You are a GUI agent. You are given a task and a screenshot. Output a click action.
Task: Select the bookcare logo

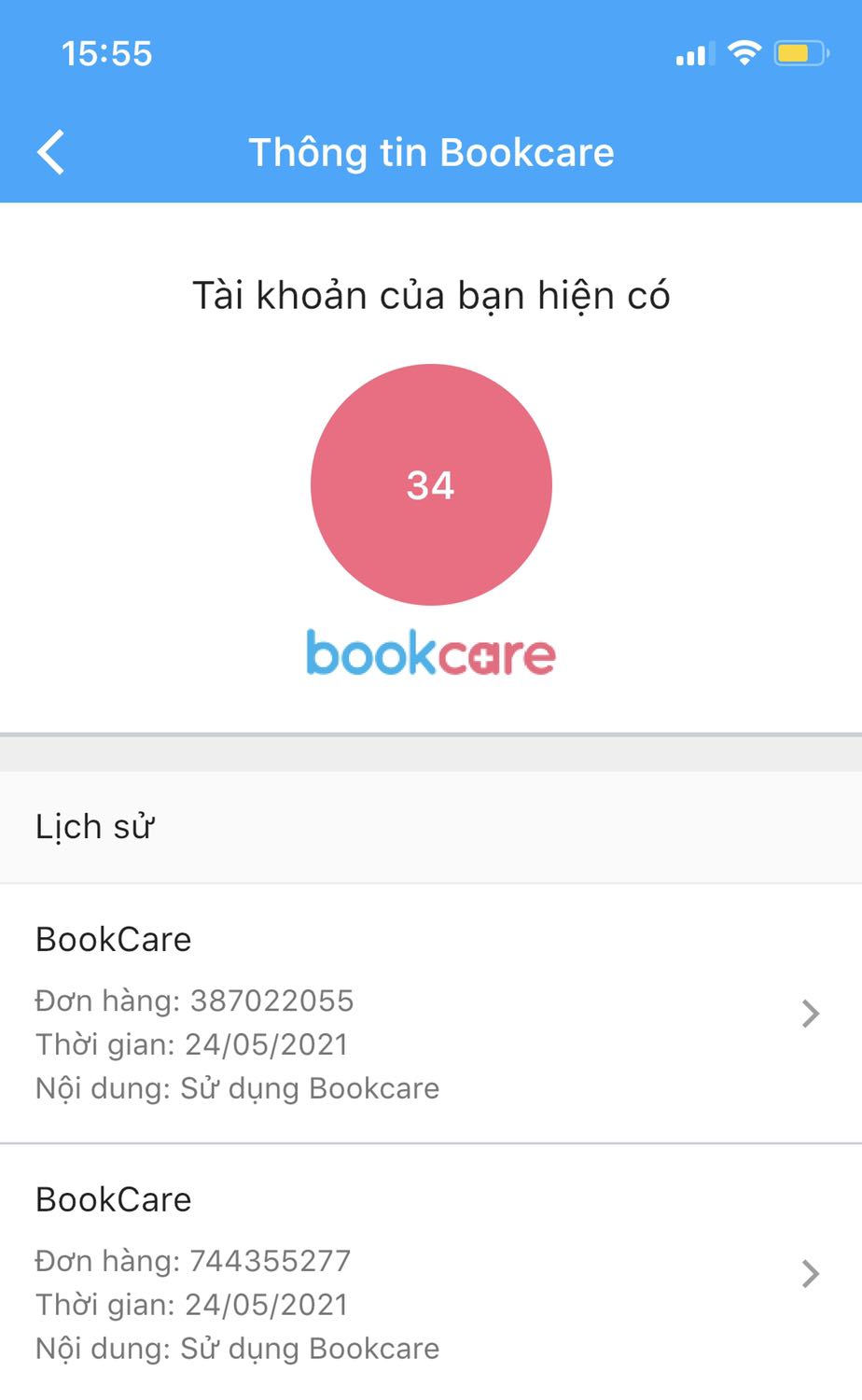tap(430, 652)
